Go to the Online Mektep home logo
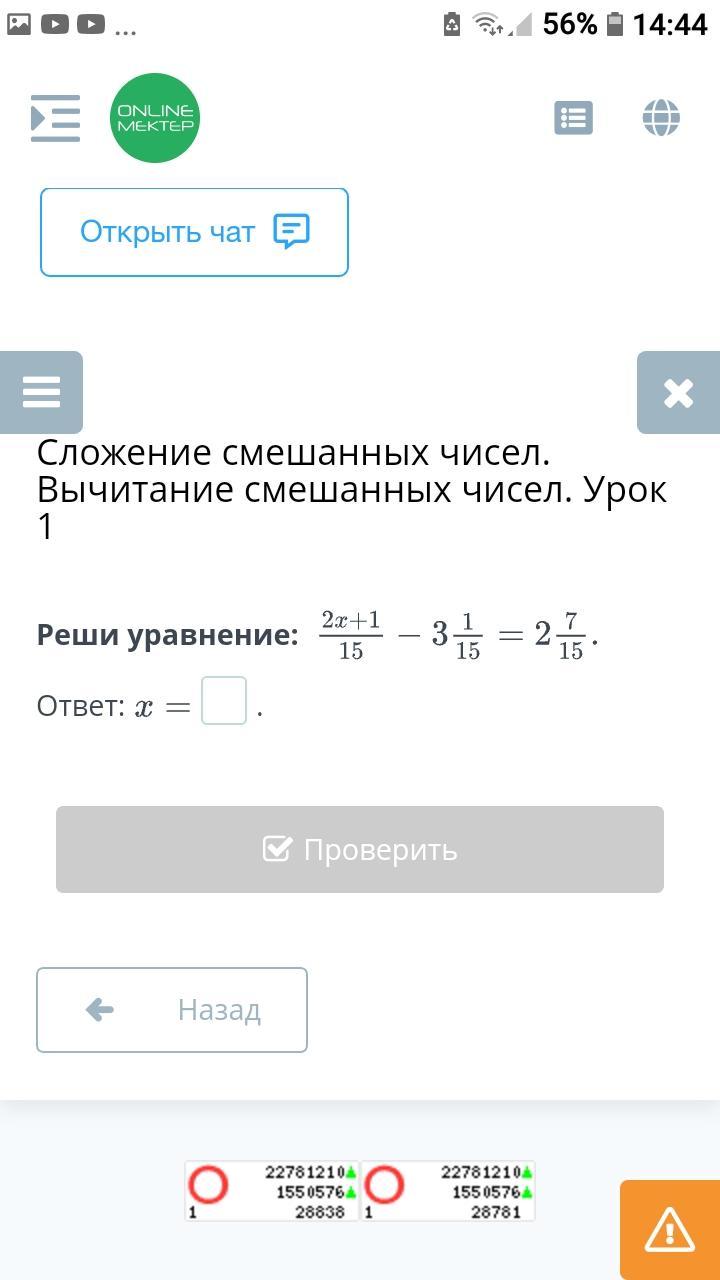Image resolution: width=720 pixels, height=1280 pixels. pyautogui.click(x=155, y=118)
